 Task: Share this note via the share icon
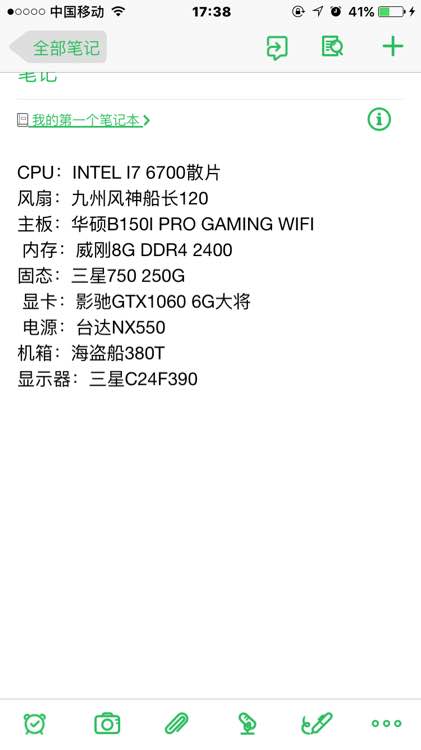tap(277, 47)
